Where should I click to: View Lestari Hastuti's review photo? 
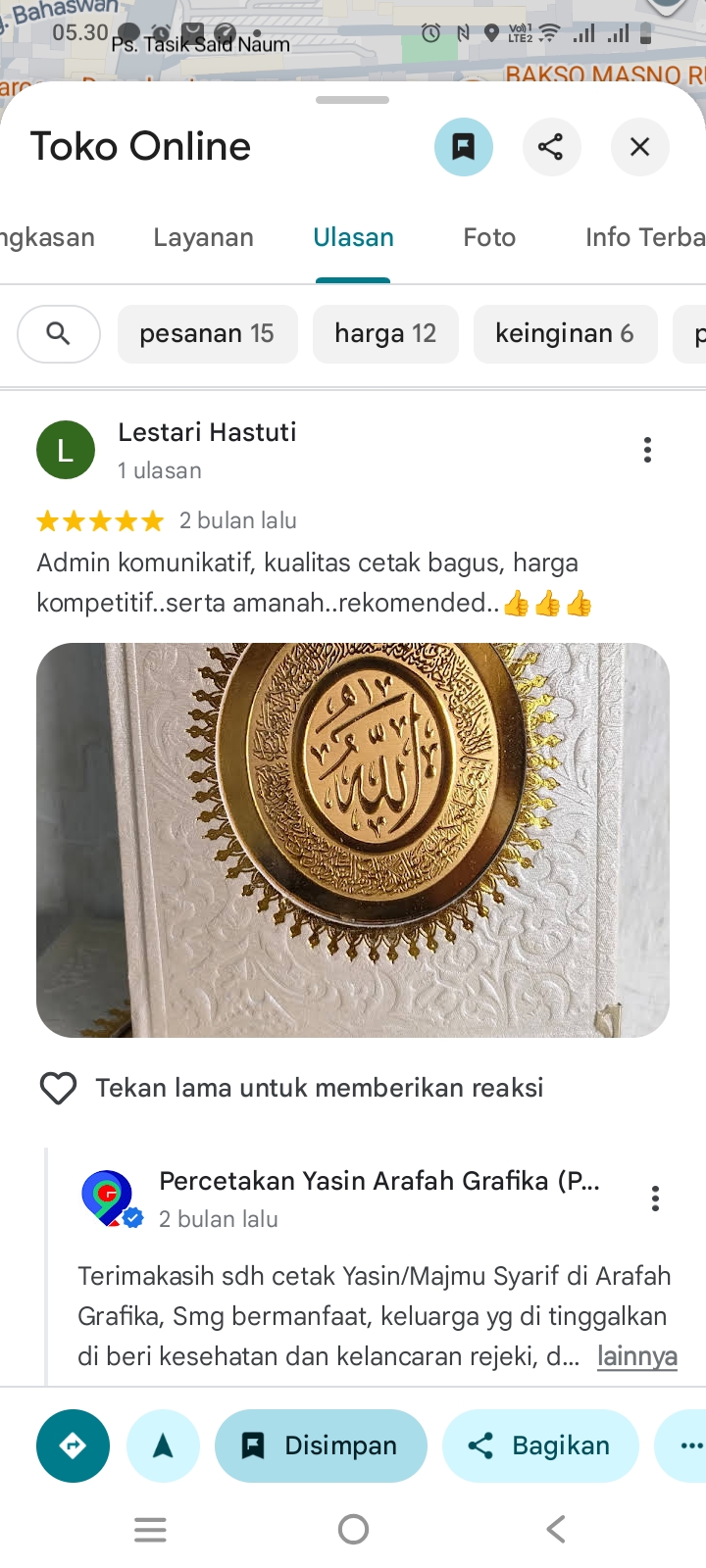click(353, 840)
